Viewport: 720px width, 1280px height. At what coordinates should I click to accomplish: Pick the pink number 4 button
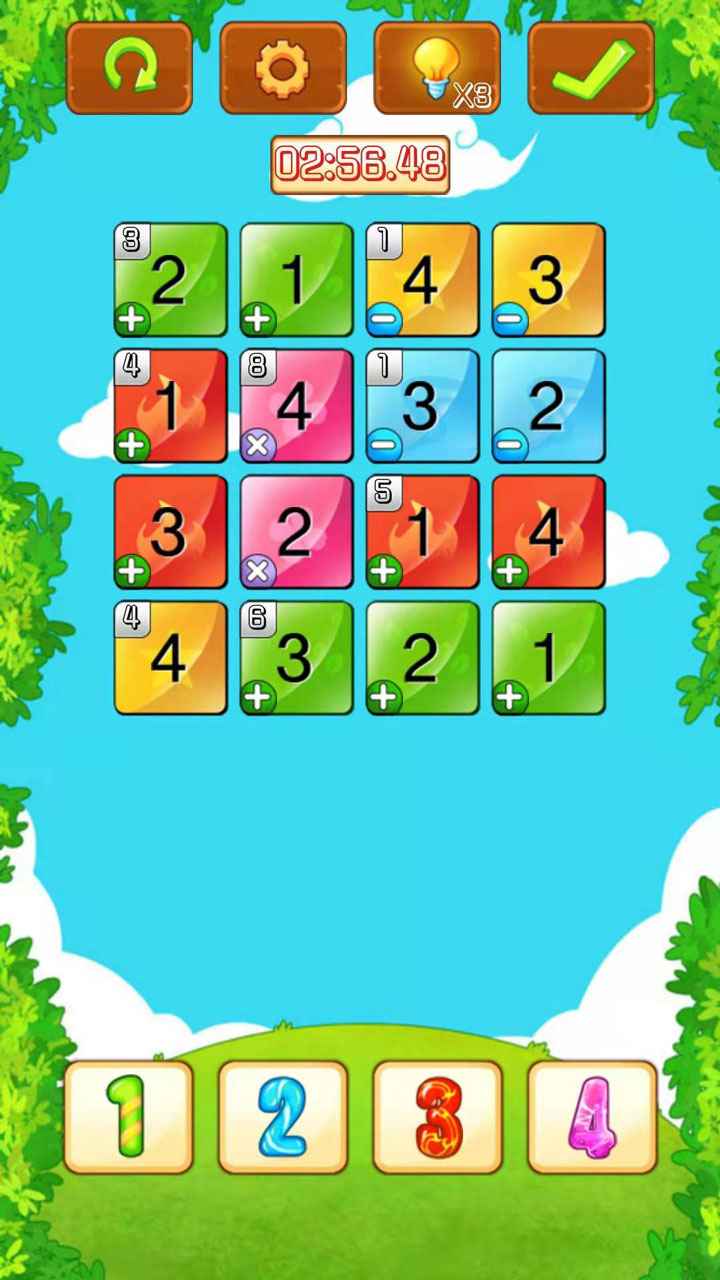(592, 1117)
